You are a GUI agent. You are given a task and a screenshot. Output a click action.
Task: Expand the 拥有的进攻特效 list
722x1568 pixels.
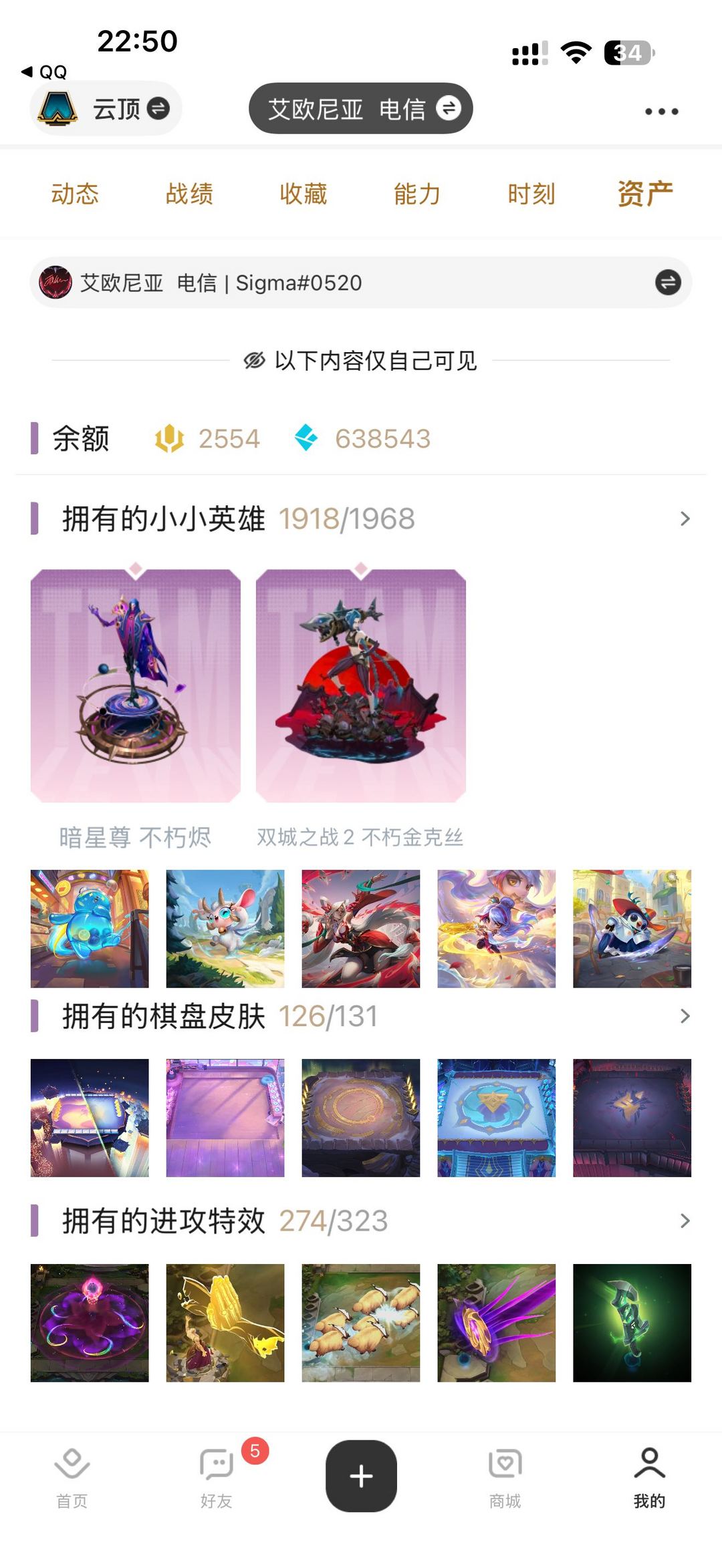pyautogui.click(x=685, y=1221)
